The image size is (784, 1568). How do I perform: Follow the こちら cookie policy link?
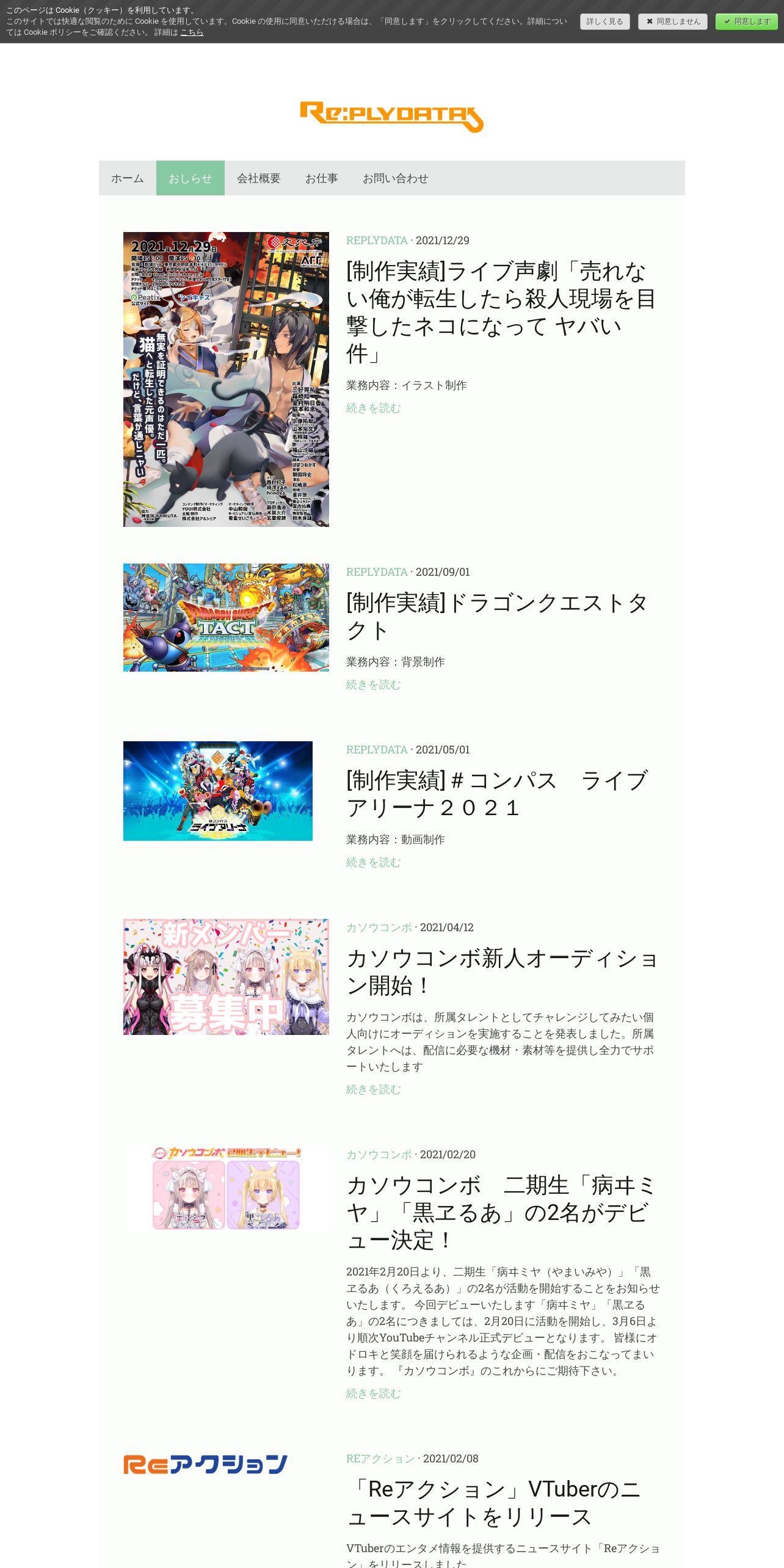tap(192, 32)
